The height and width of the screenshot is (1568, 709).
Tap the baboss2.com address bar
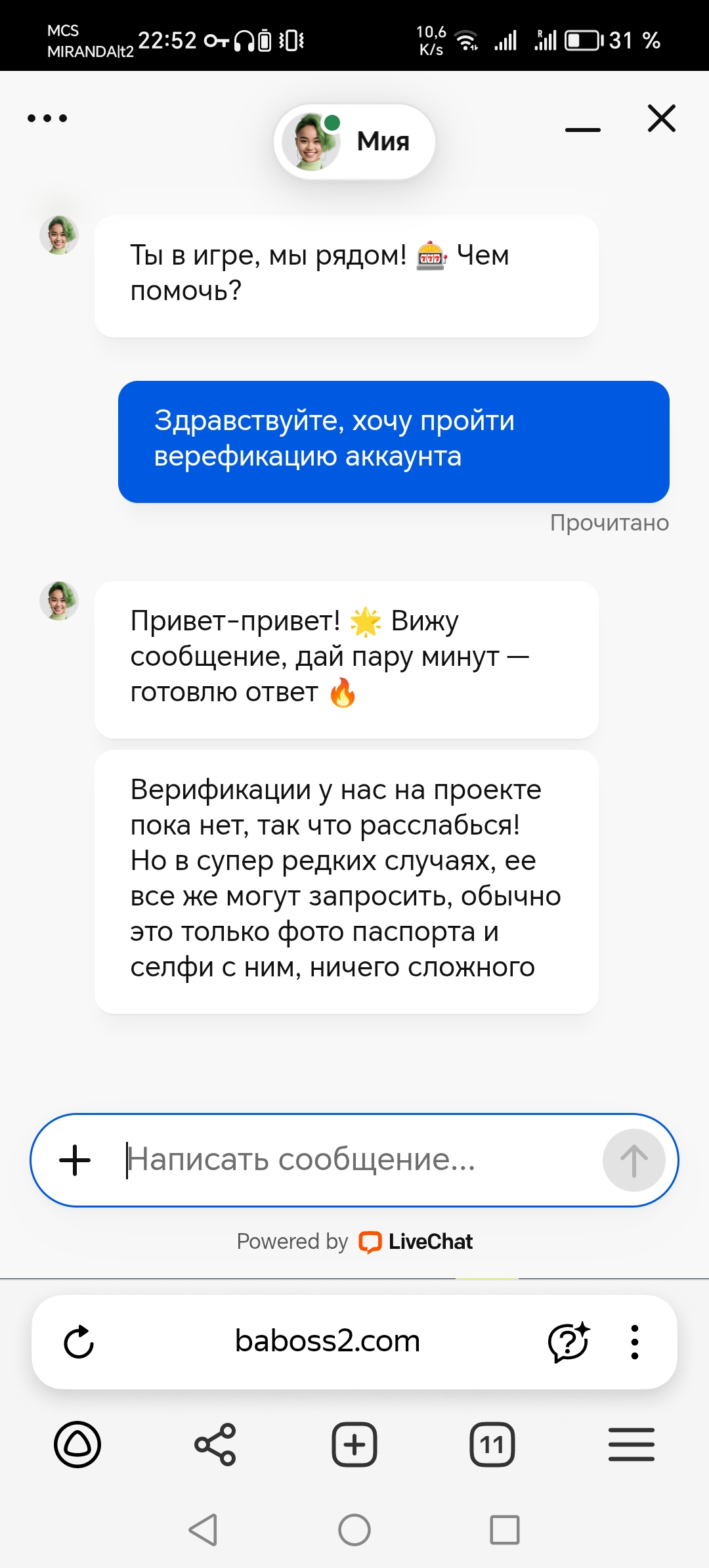pos(327,1341)
